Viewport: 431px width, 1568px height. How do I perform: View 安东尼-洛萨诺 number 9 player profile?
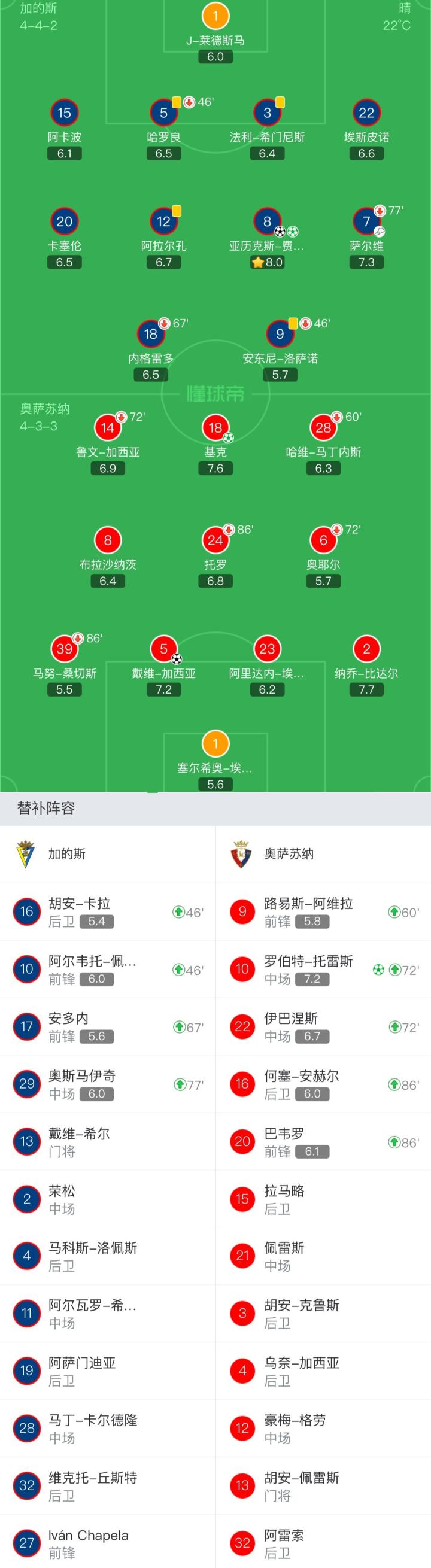tap(280, 334)
